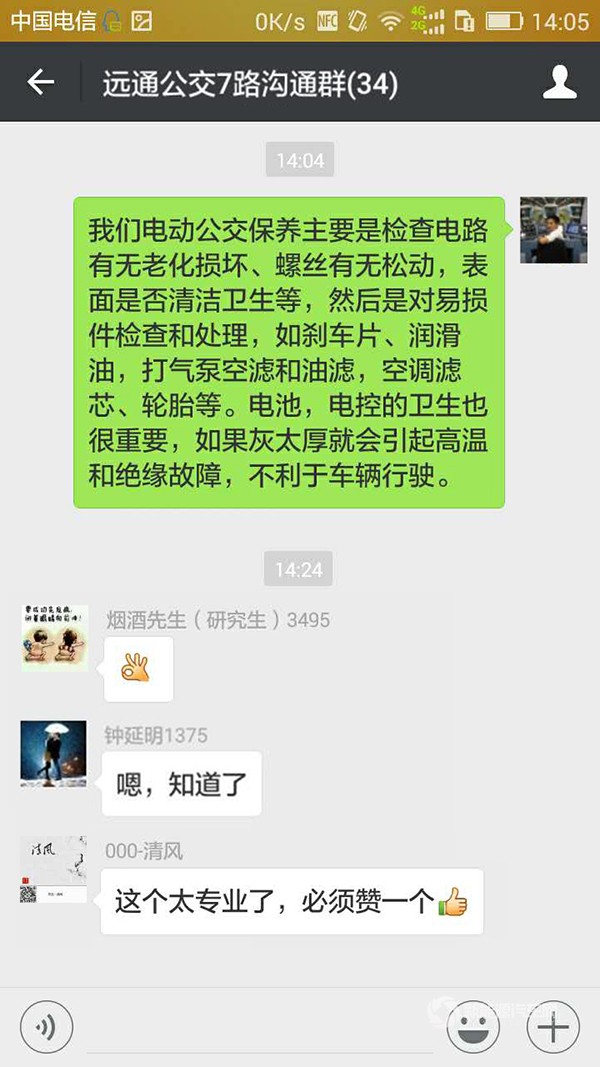The width and height of the screenshot is (600, 1067).
Task: Open the plus attachment menu
Action: pos(552,1025)
